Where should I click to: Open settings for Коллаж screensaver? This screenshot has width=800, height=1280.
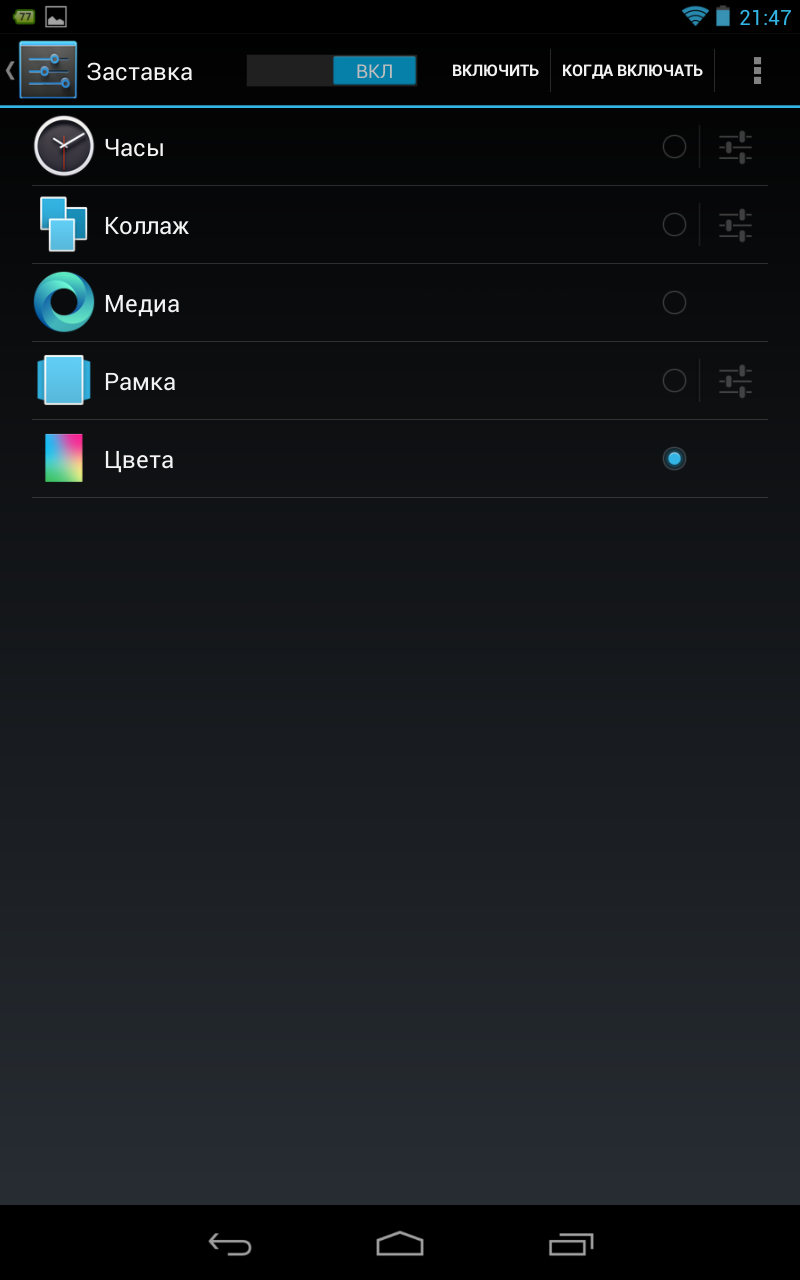click(735, 225)
